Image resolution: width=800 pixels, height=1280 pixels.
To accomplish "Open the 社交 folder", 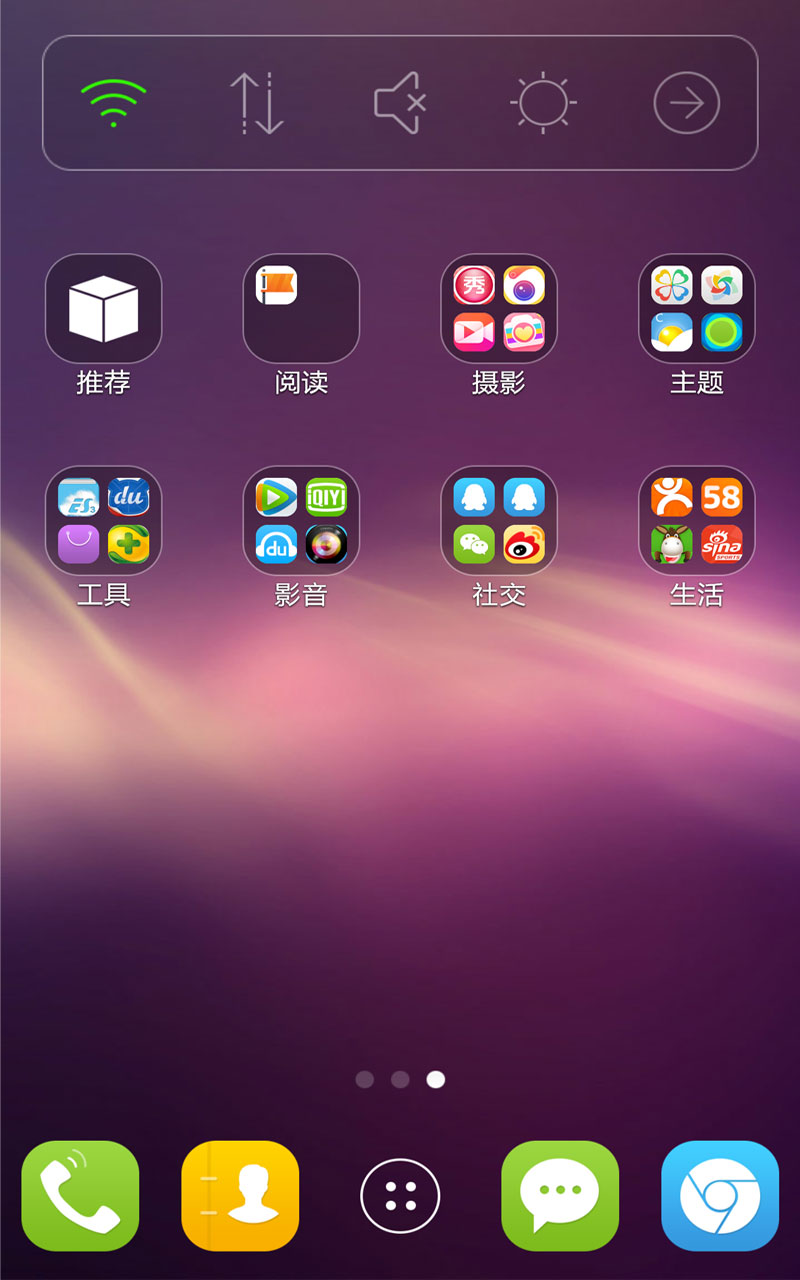I will [x=499, y=521].
